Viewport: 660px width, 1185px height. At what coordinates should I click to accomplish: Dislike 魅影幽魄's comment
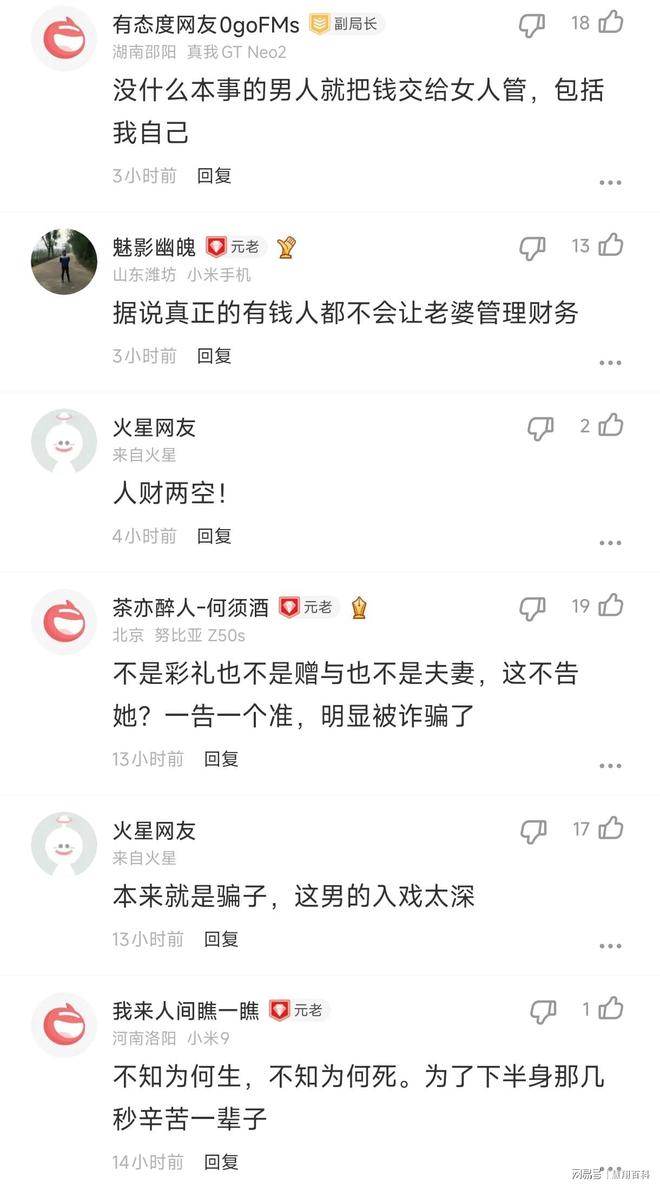(x=531, y=247)
